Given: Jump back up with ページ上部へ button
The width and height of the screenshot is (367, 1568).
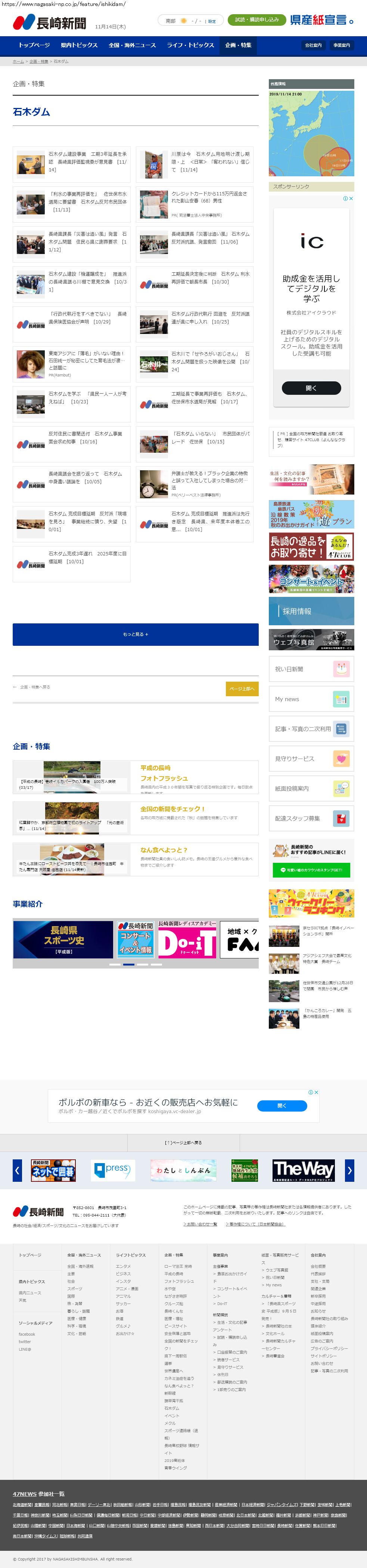Looking at the screenshot, I should (x=242, y=688).
